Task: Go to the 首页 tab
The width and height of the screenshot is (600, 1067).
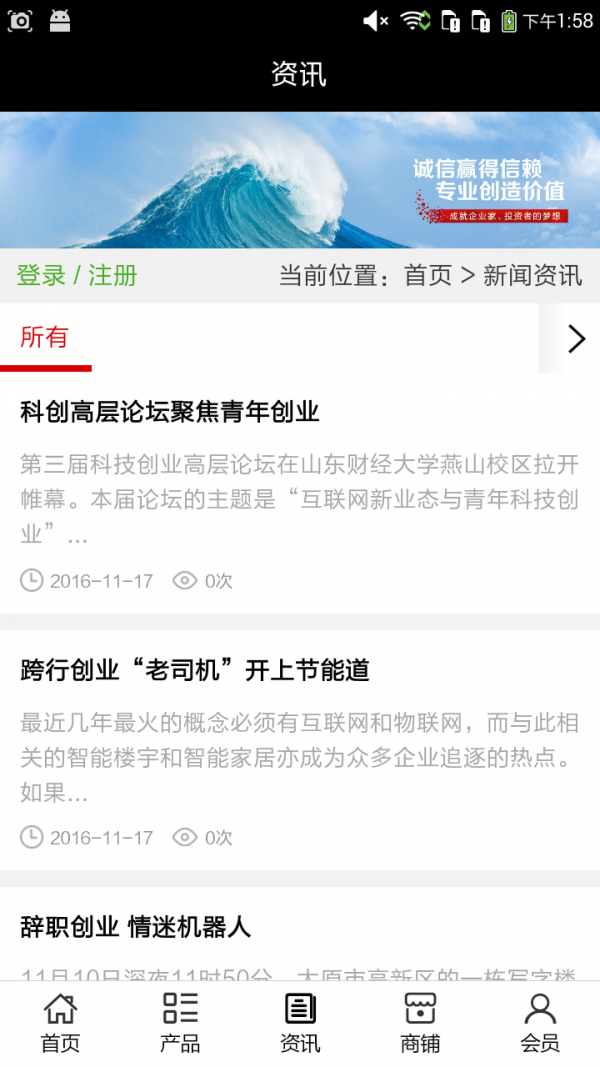Action: 60,1023
